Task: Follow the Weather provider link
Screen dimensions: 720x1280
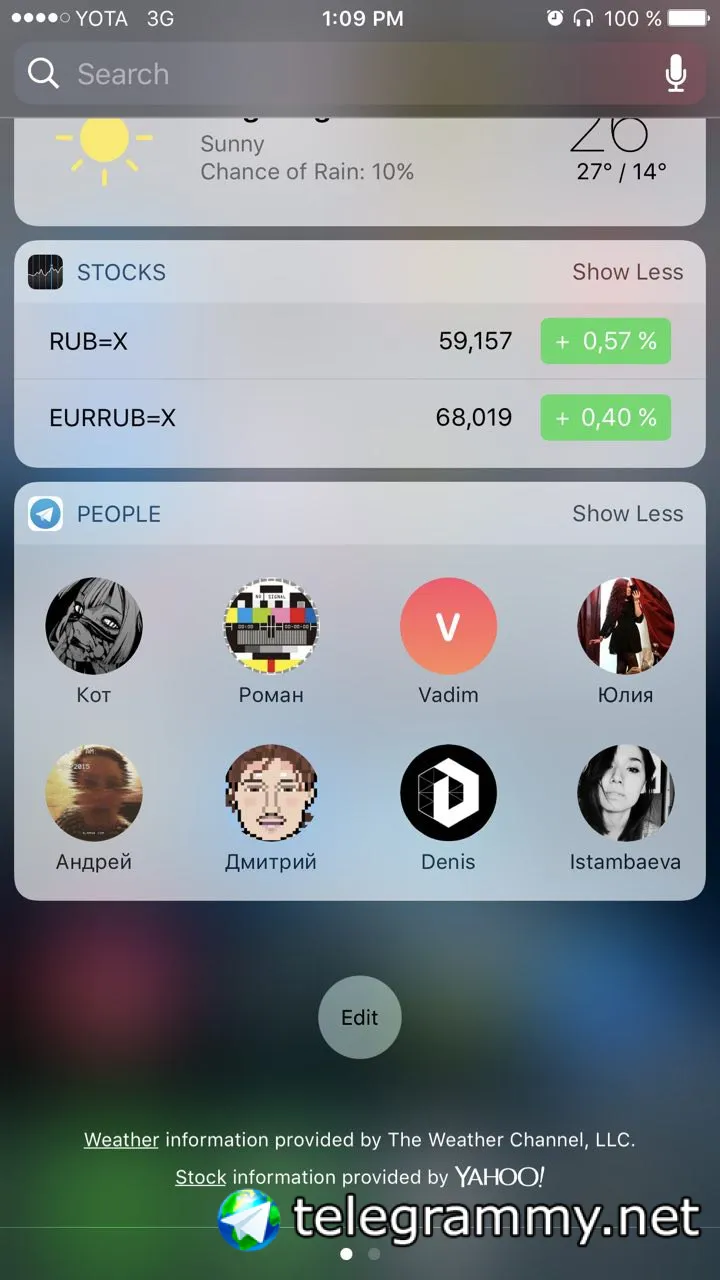Action: 121,1139
